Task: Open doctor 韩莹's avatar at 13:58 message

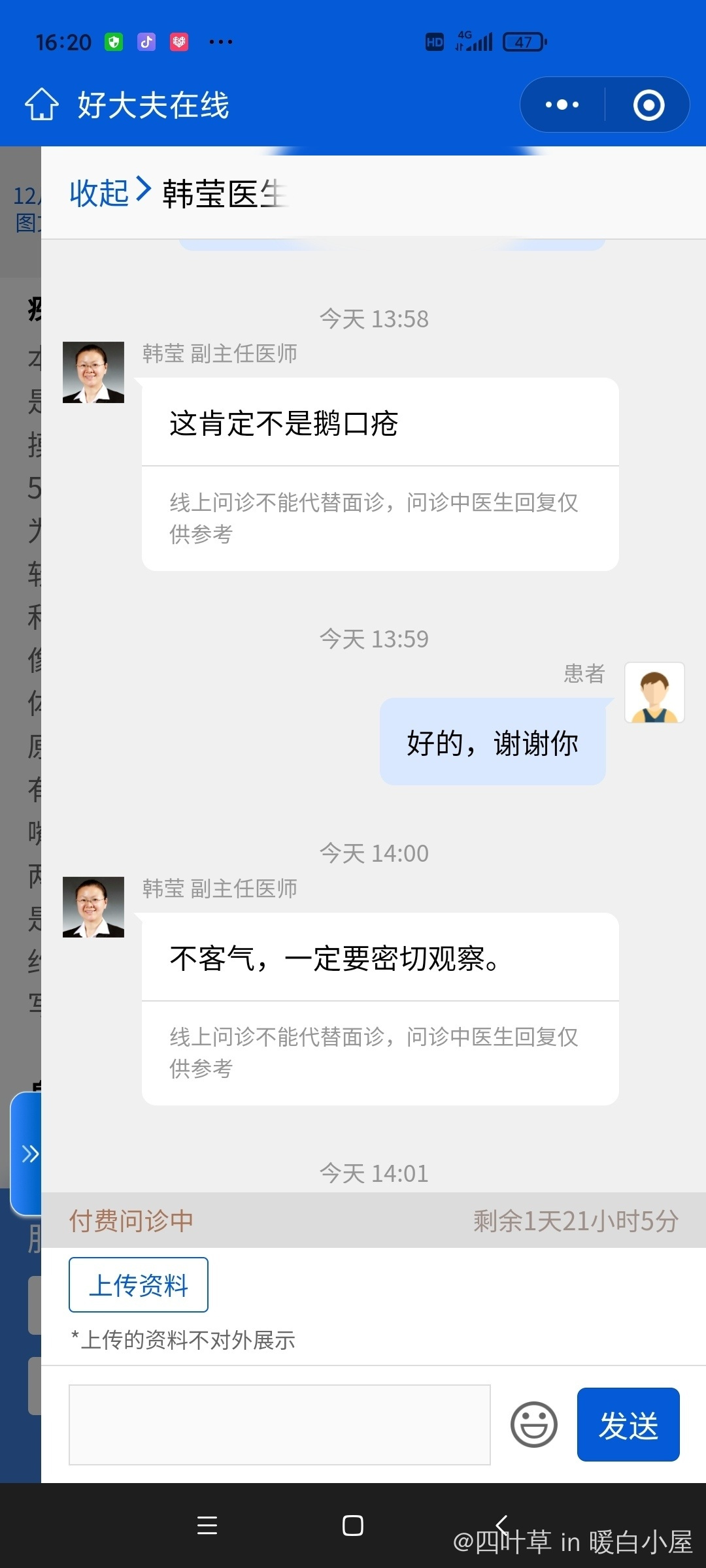Action: click(93, 372)
